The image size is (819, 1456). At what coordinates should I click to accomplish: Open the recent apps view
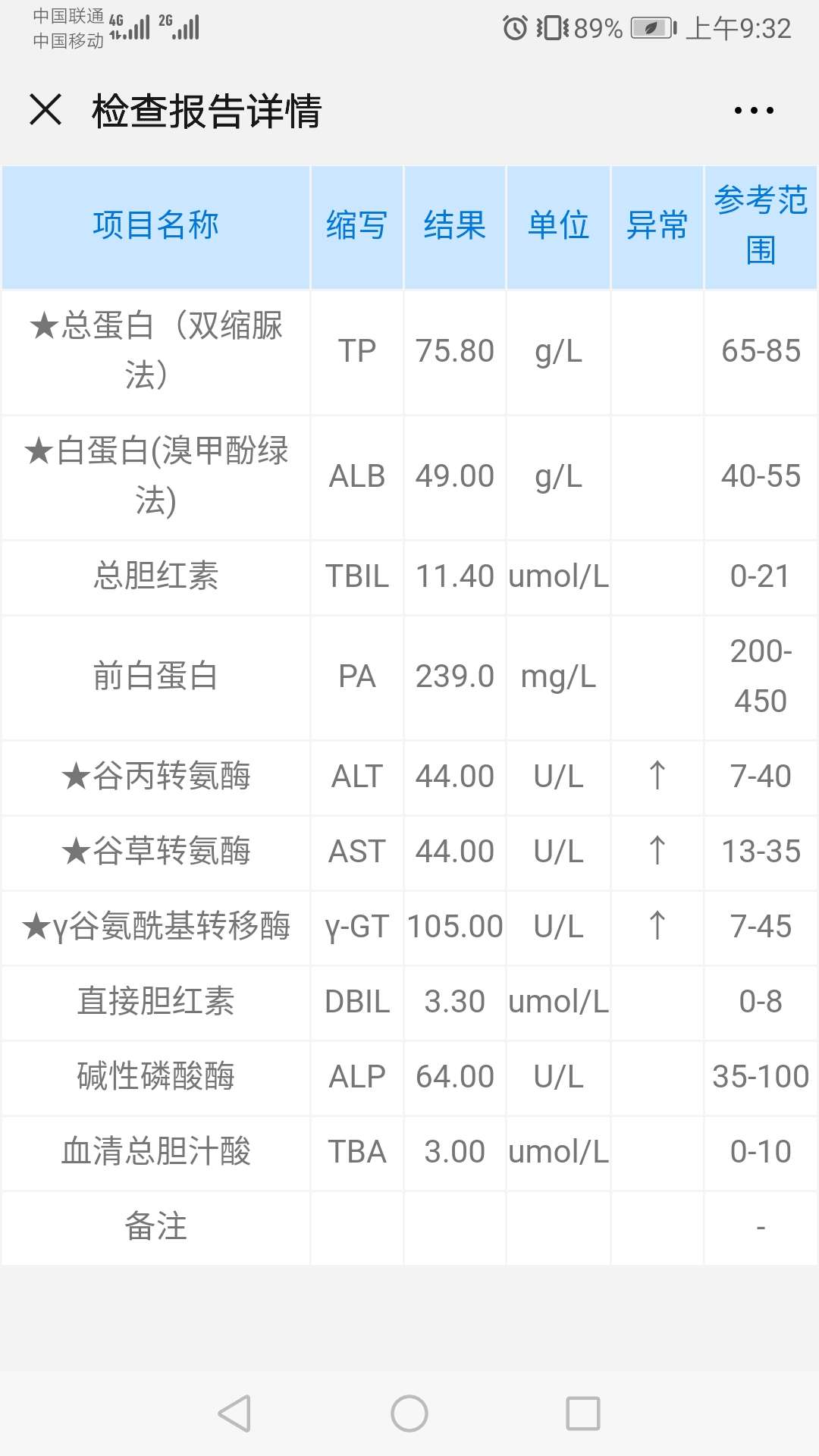(x=583, y=1414)
